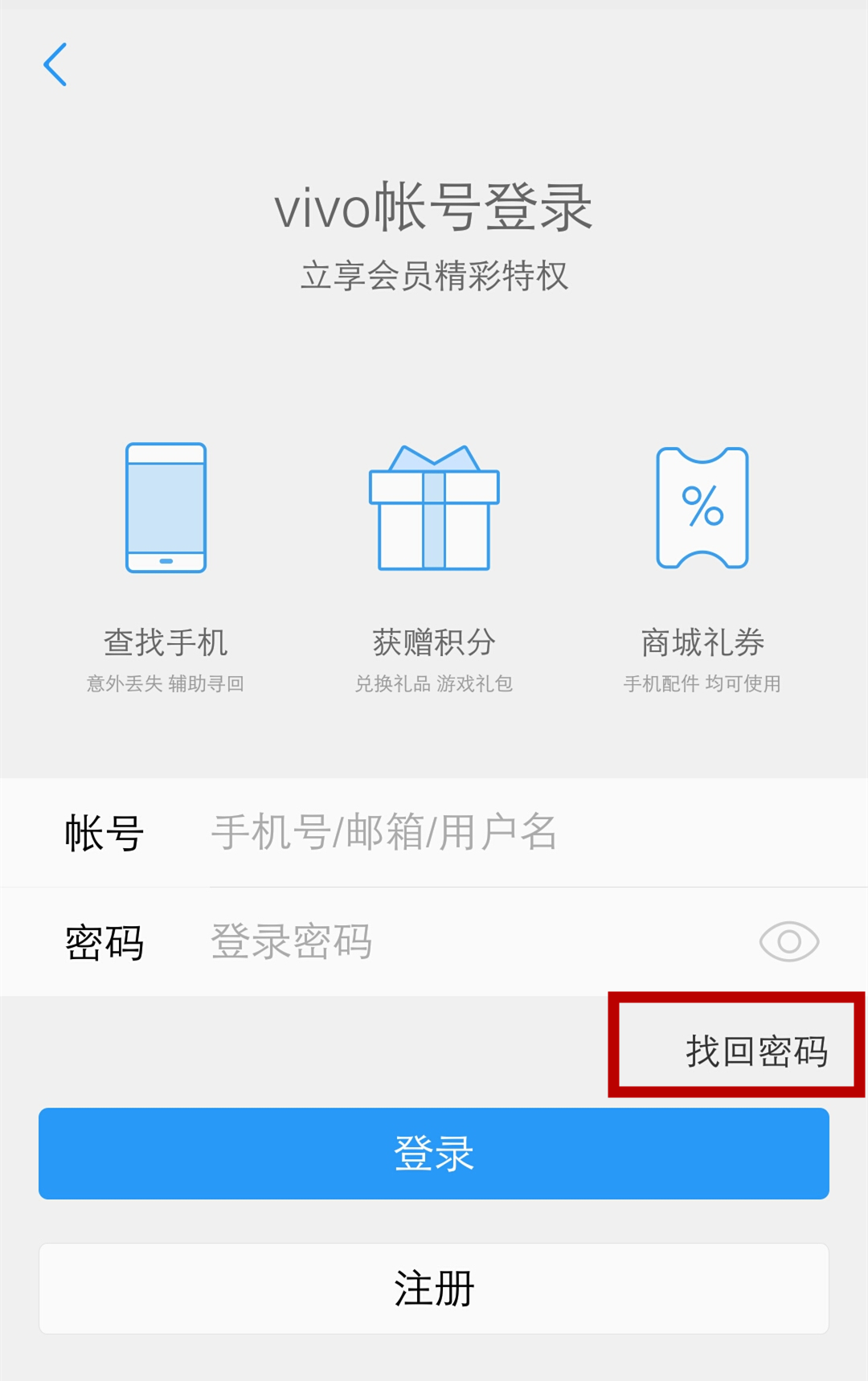Go back using the top-left arrow
The height and width of the screenshot is (1381, 868).
[x=55, y=65]
